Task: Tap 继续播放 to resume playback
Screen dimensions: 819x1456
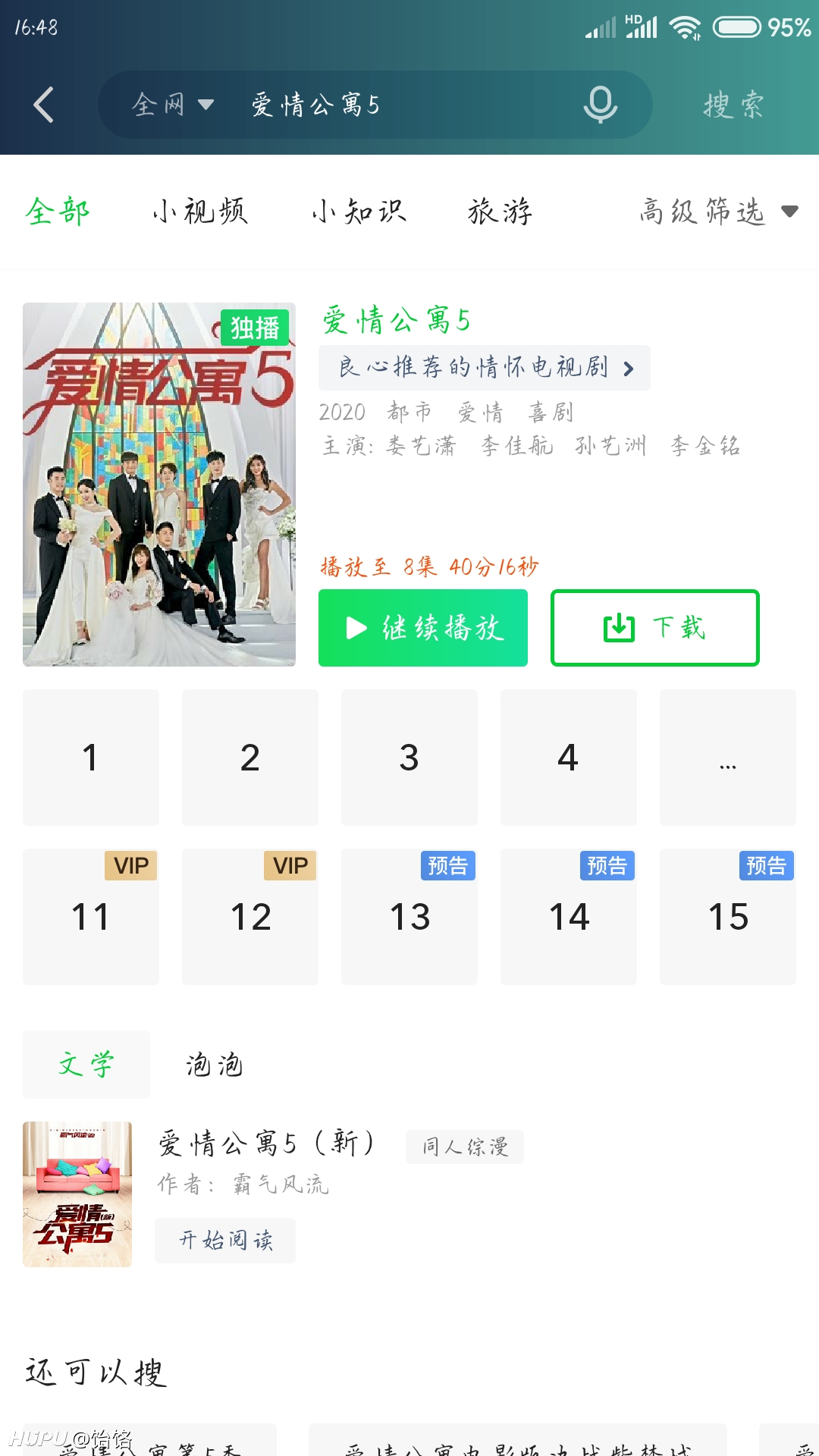Action: coord(423,628)
